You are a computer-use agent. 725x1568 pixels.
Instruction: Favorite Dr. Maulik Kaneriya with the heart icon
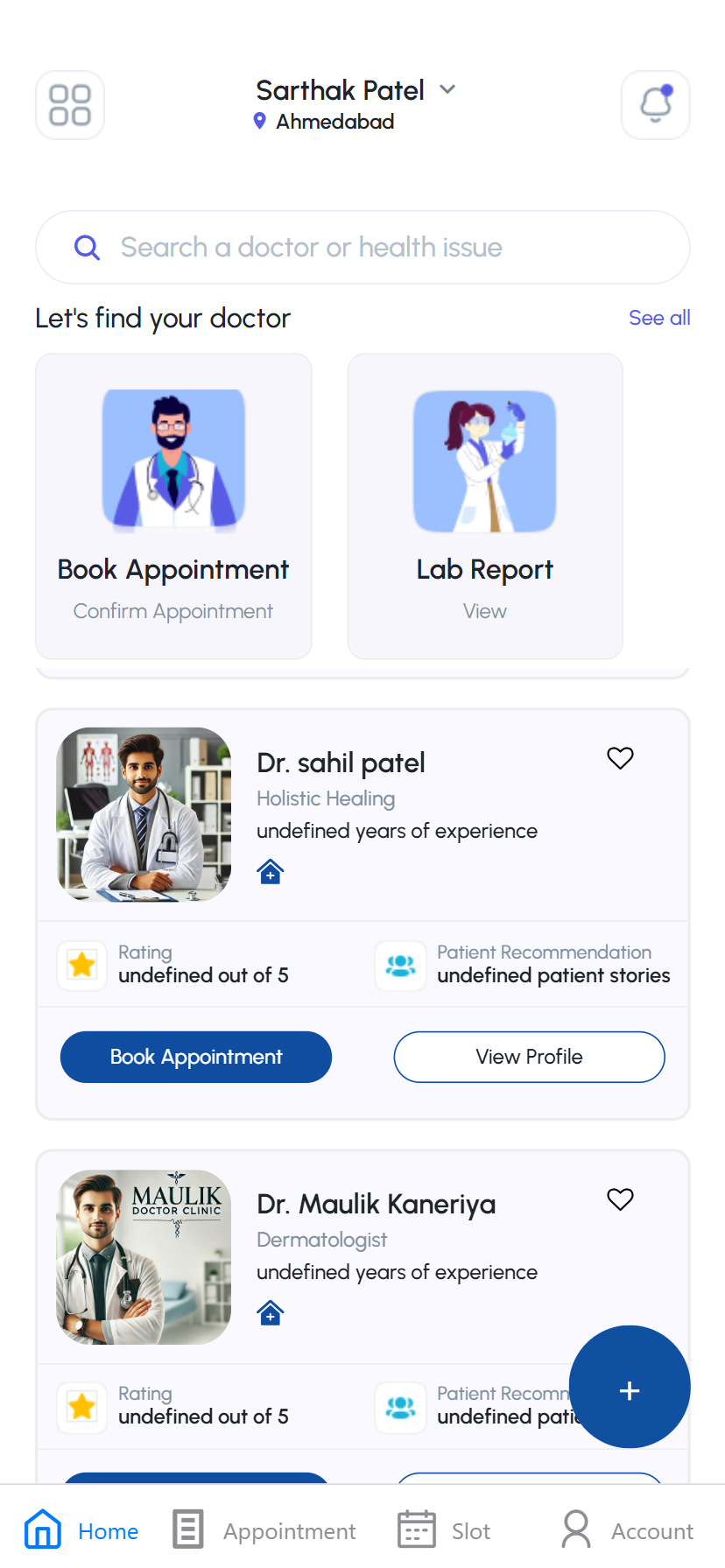(620, 1199)
